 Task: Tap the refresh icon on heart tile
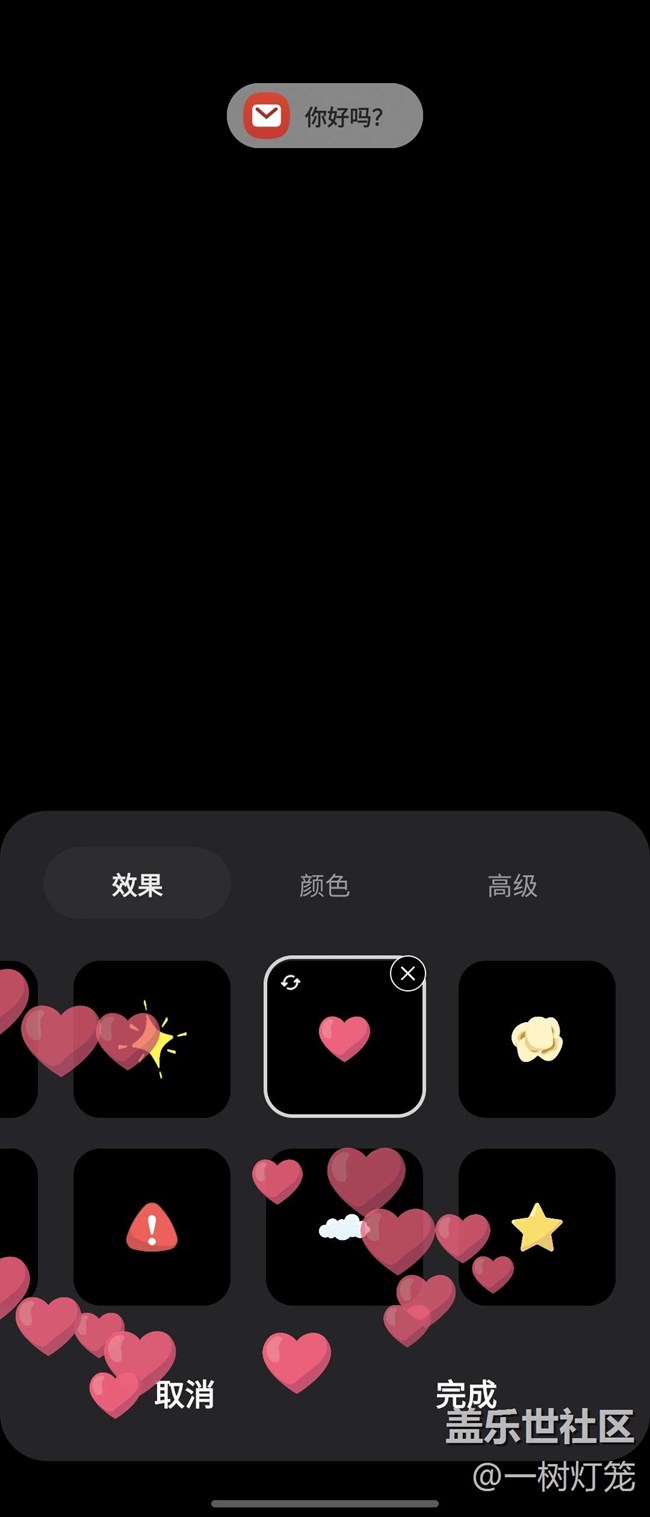pos(290,983)
